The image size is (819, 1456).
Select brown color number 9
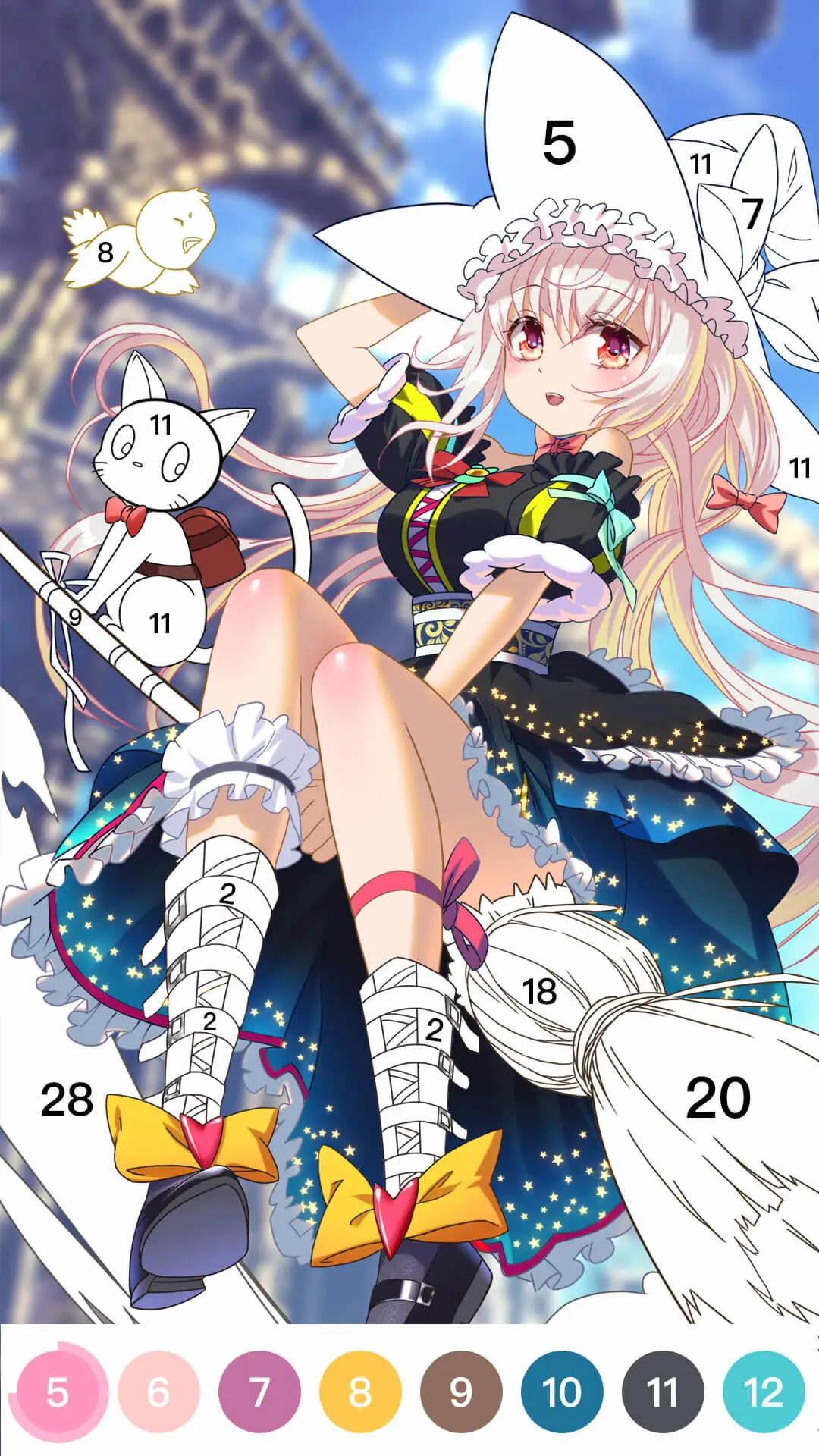pyautogui.click(x=461, y=1392)
